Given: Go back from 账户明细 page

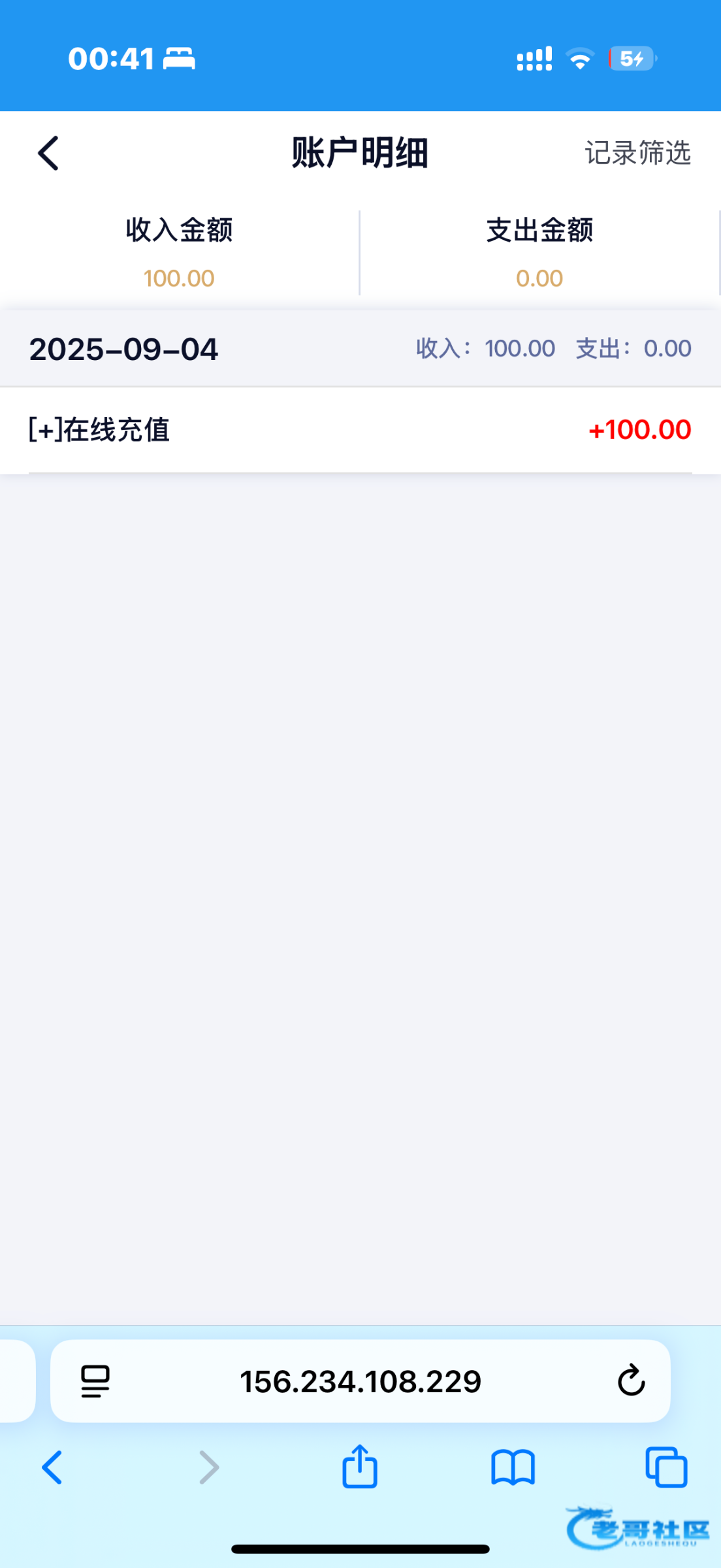Looking at the screenshot, I should pyautogui.click(x=48, y=154).
